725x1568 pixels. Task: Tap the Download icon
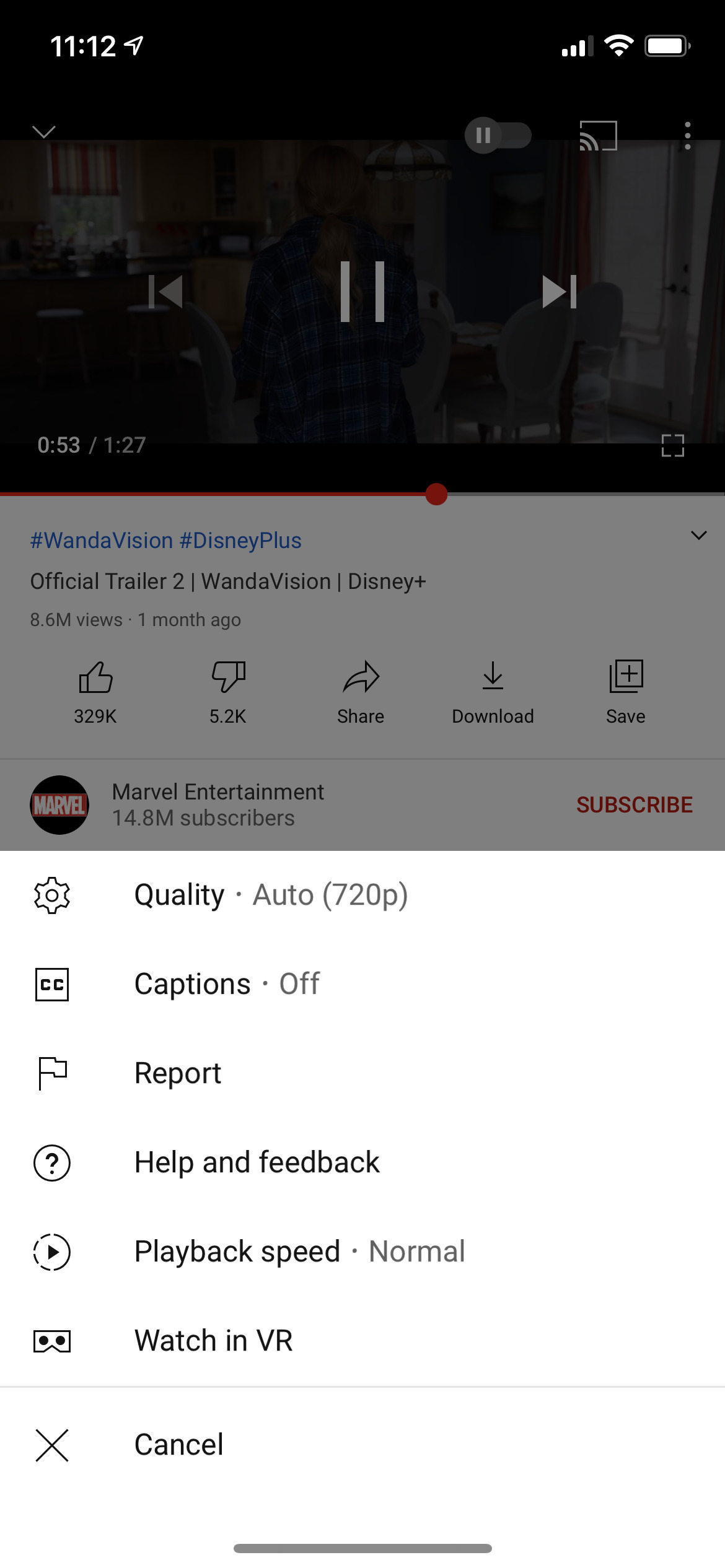coord(493,680)
